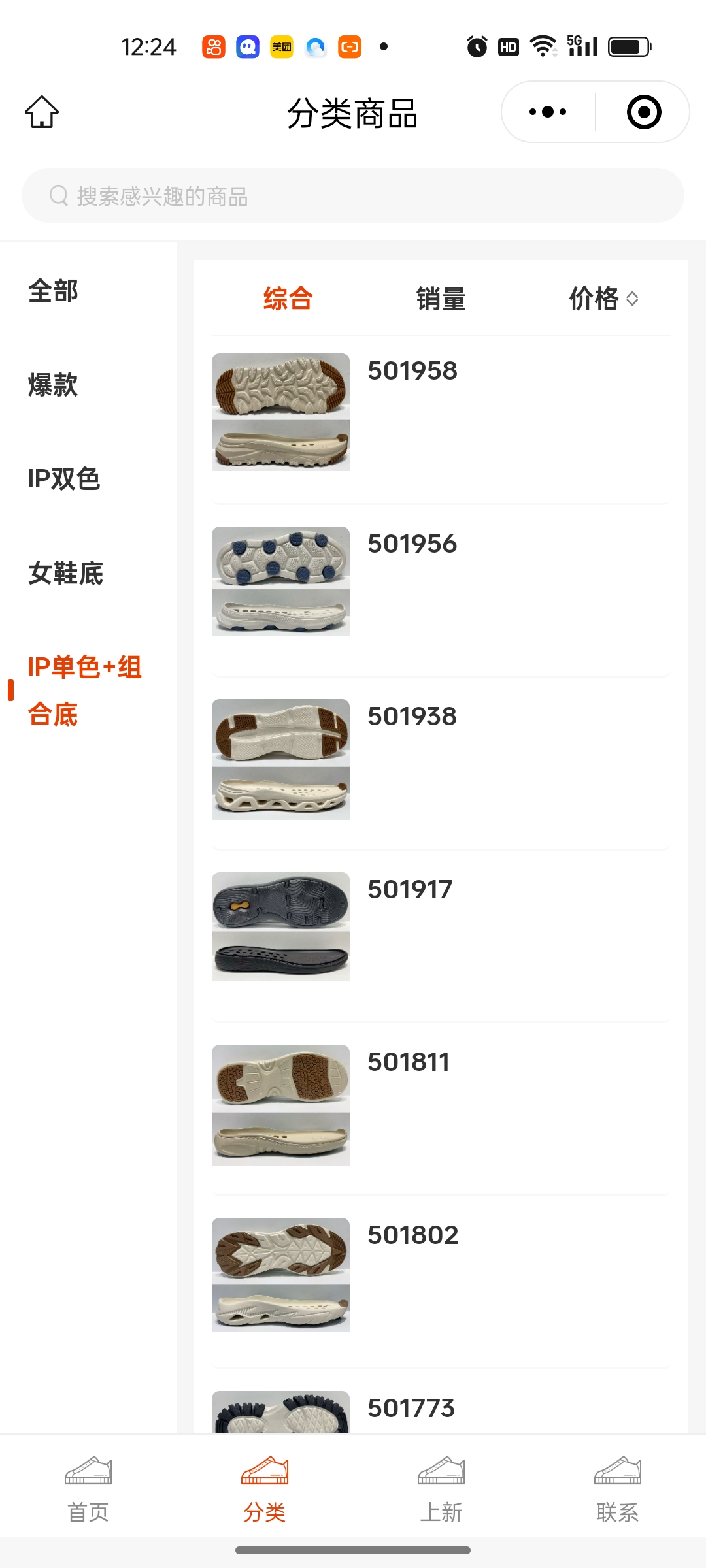Open the mini program more options menu
The width and height of the screenshot is (706, 1568).
coord(548,112)
